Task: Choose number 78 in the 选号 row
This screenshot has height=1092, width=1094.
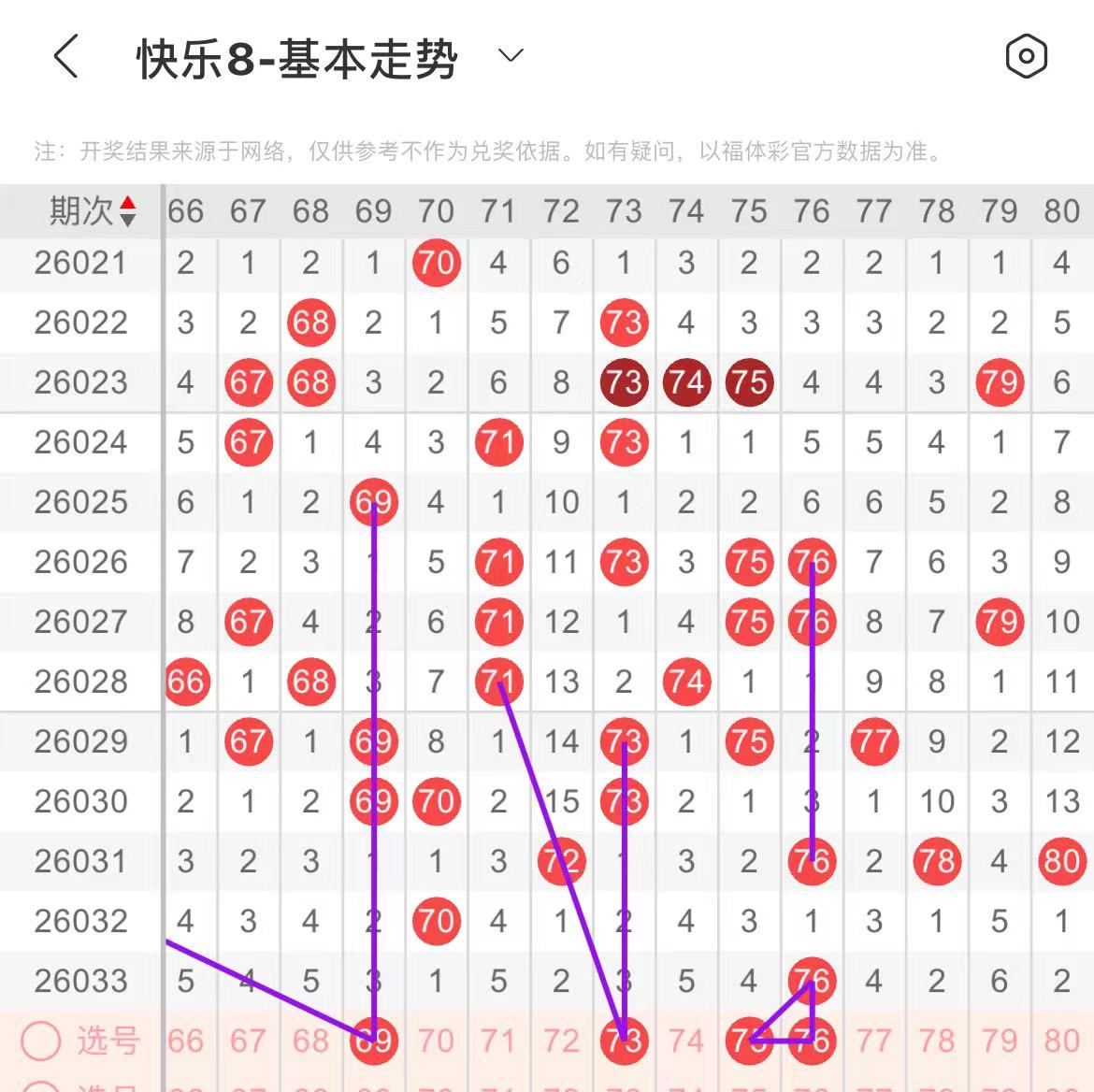Action: point(937,1041)
